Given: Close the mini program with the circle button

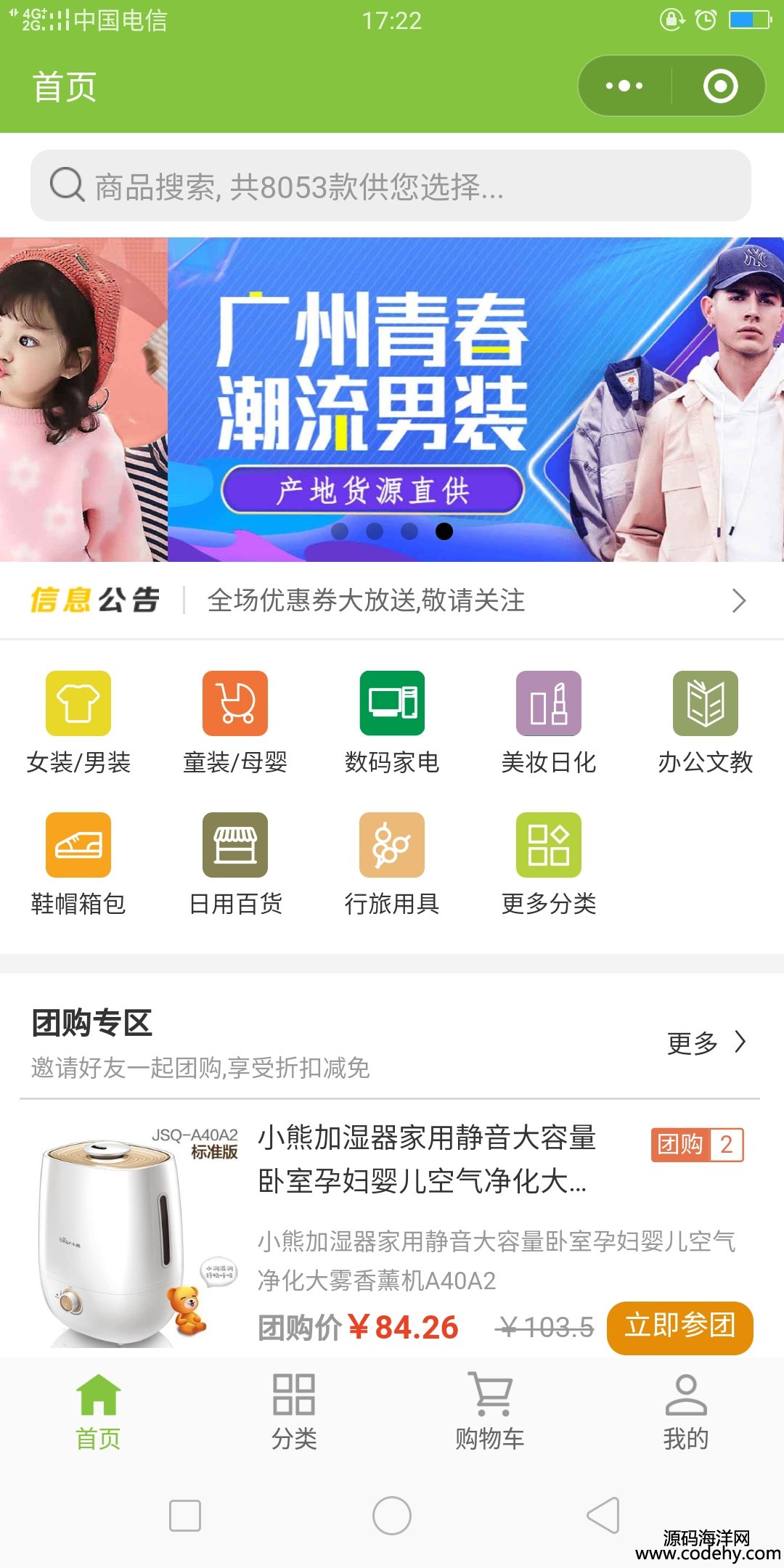Looking at the screenshot, I should tap(720, 86).
